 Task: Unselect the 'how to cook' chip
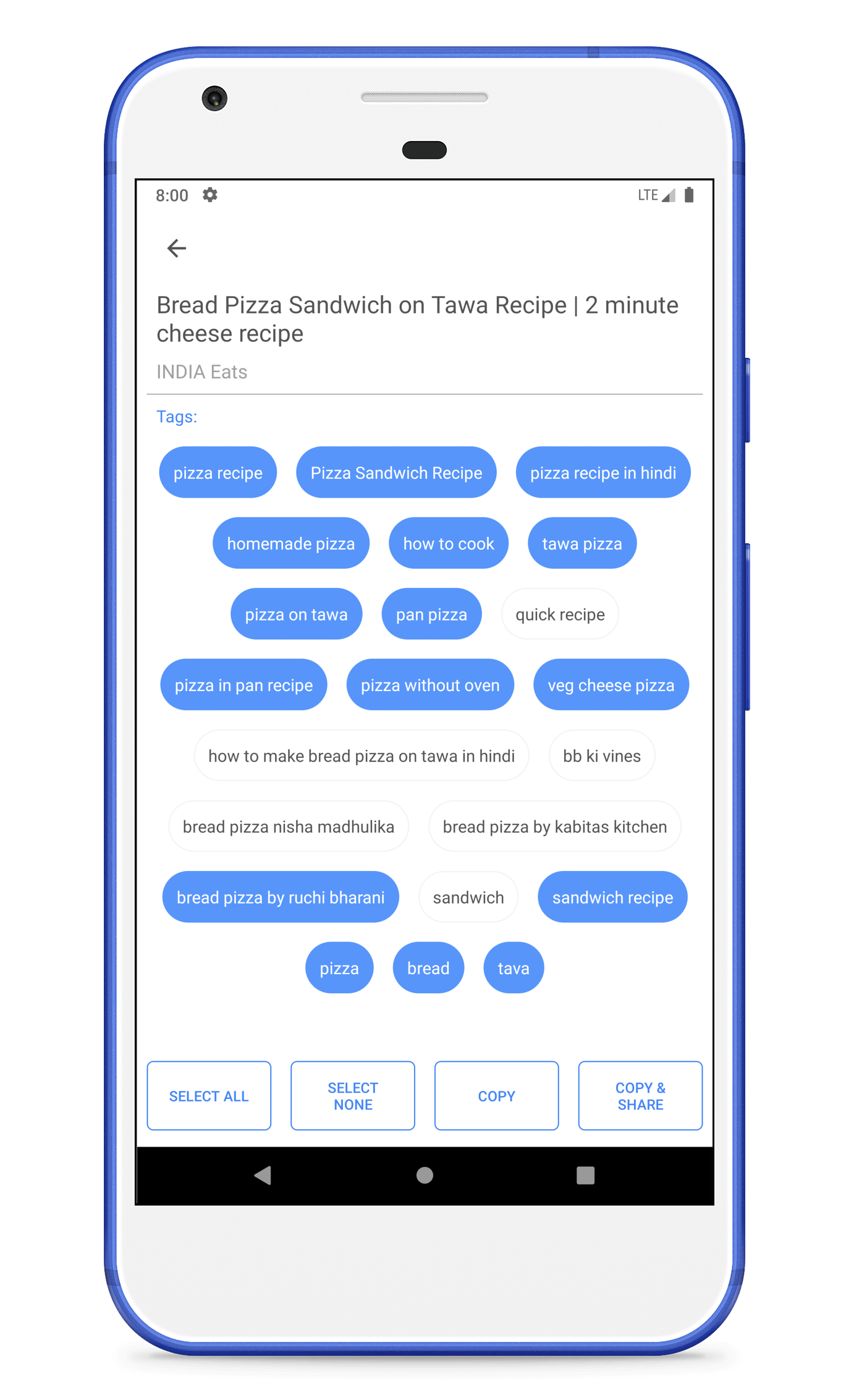[448, 543]
